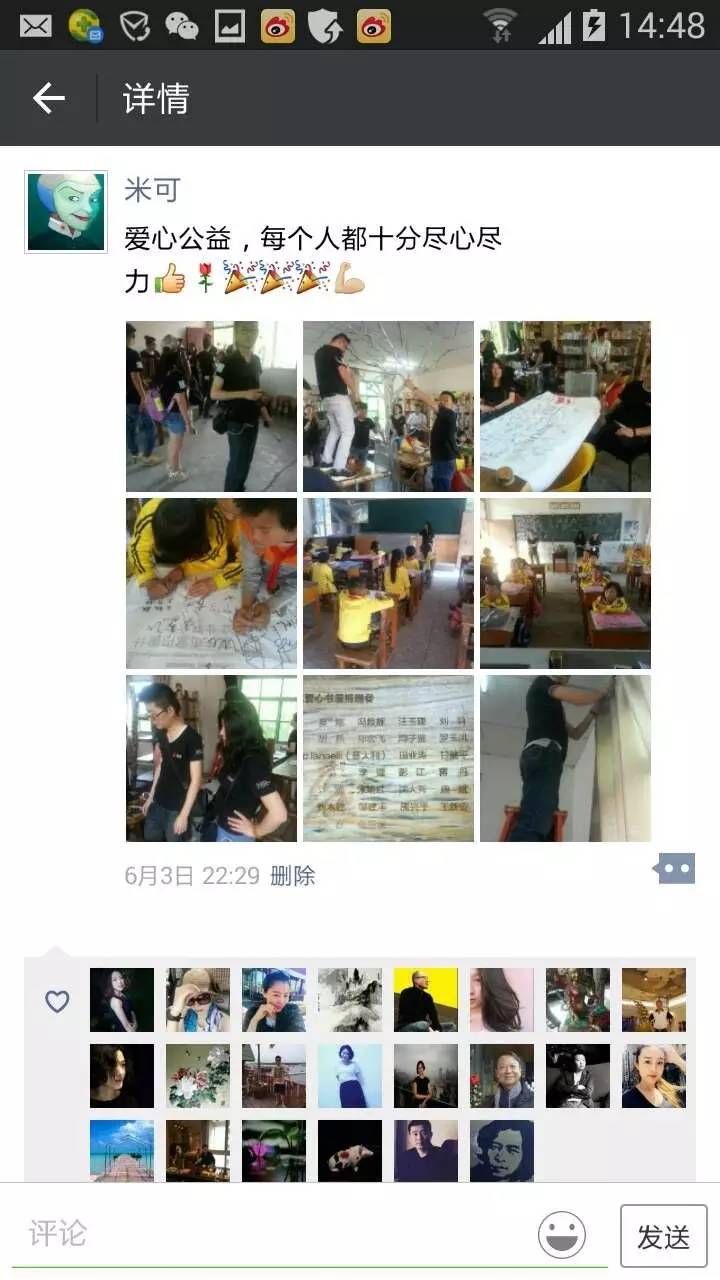Open the liker with the flower painting avatar
The width and height of the screenshot is (720, 1280).
coord(198,1076)
